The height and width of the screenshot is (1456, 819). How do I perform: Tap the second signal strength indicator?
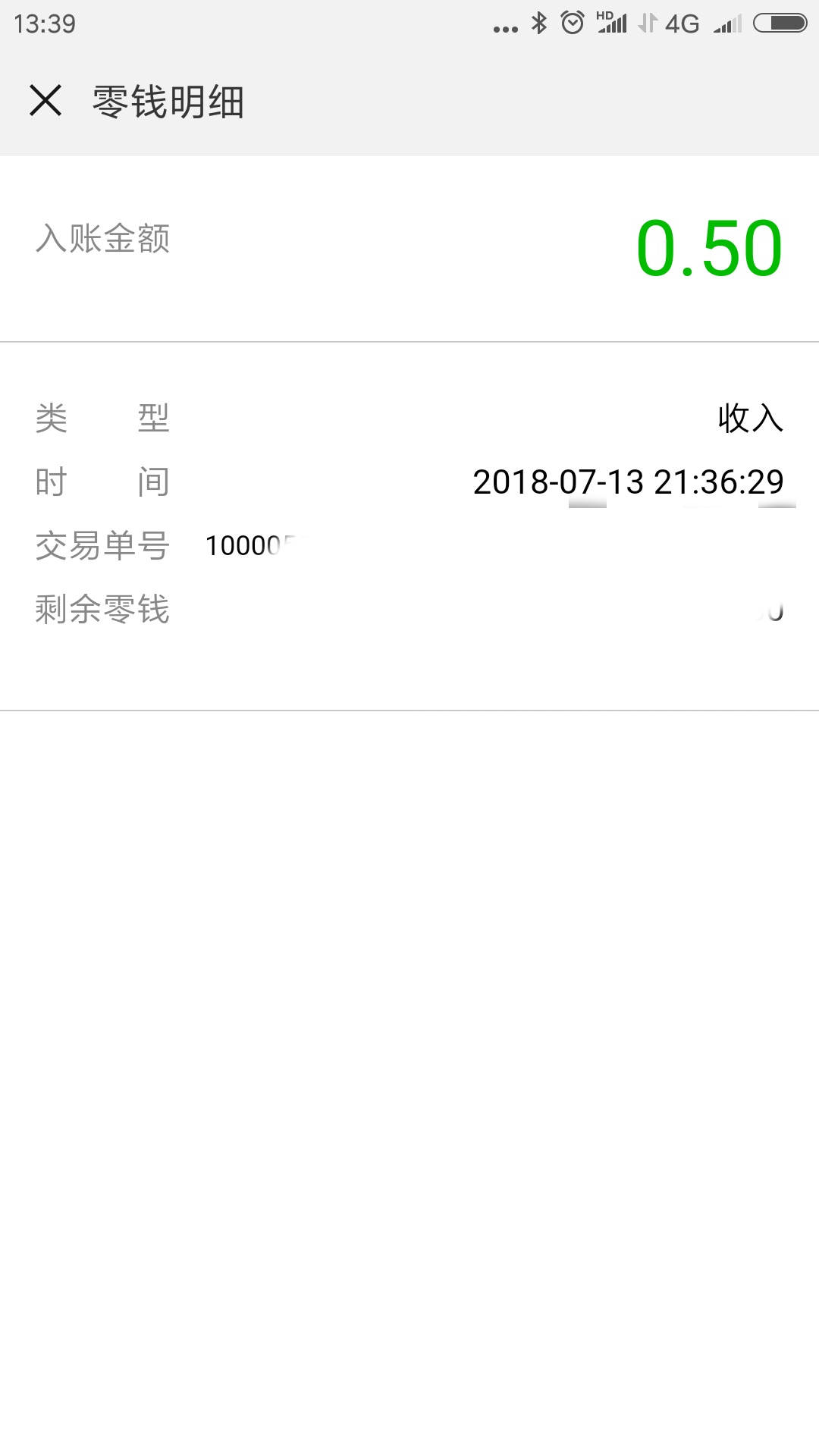(x=726, y=27)
